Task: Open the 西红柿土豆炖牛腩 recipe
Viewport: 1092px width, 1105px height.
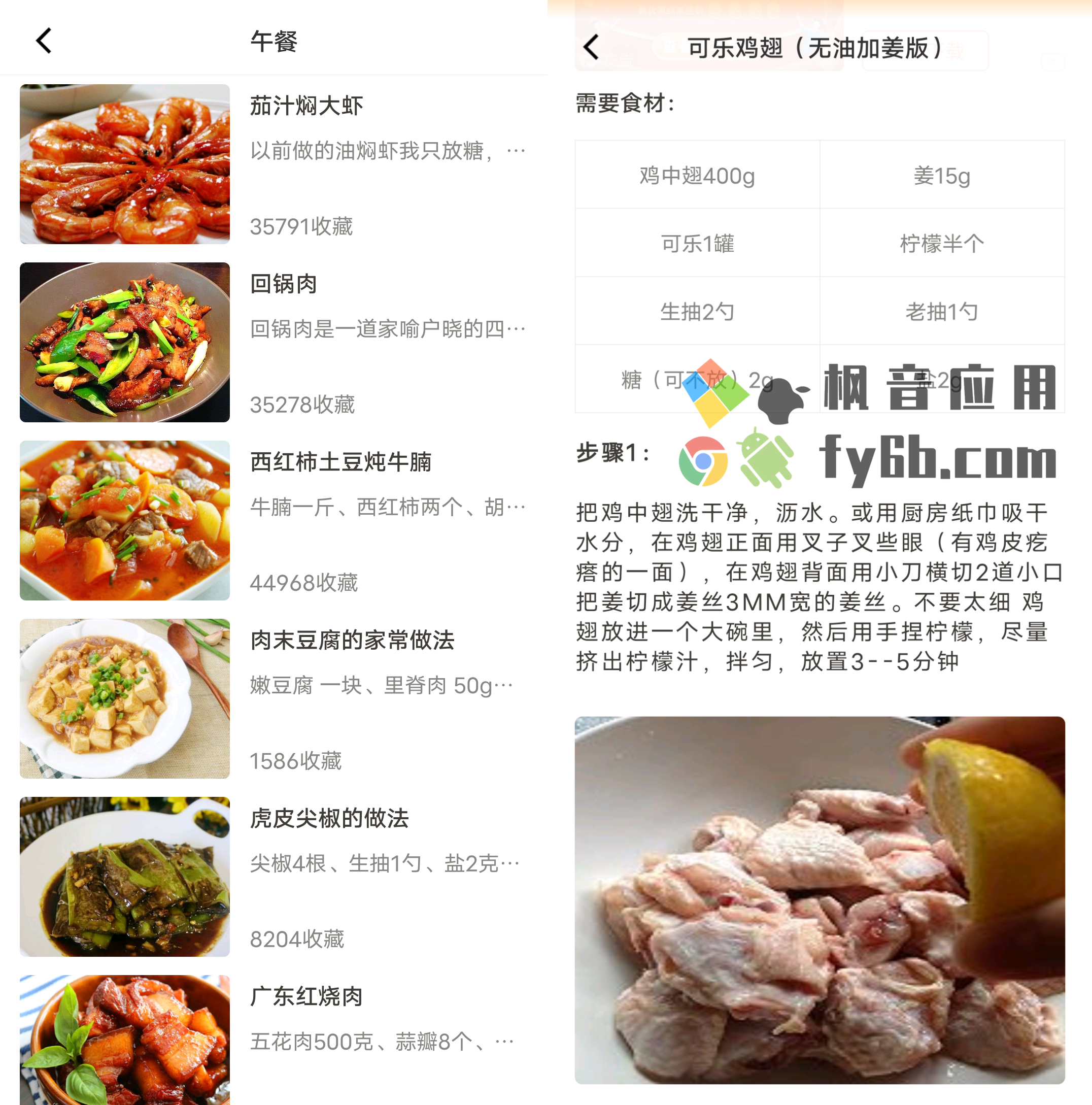Action: (341, 462)
